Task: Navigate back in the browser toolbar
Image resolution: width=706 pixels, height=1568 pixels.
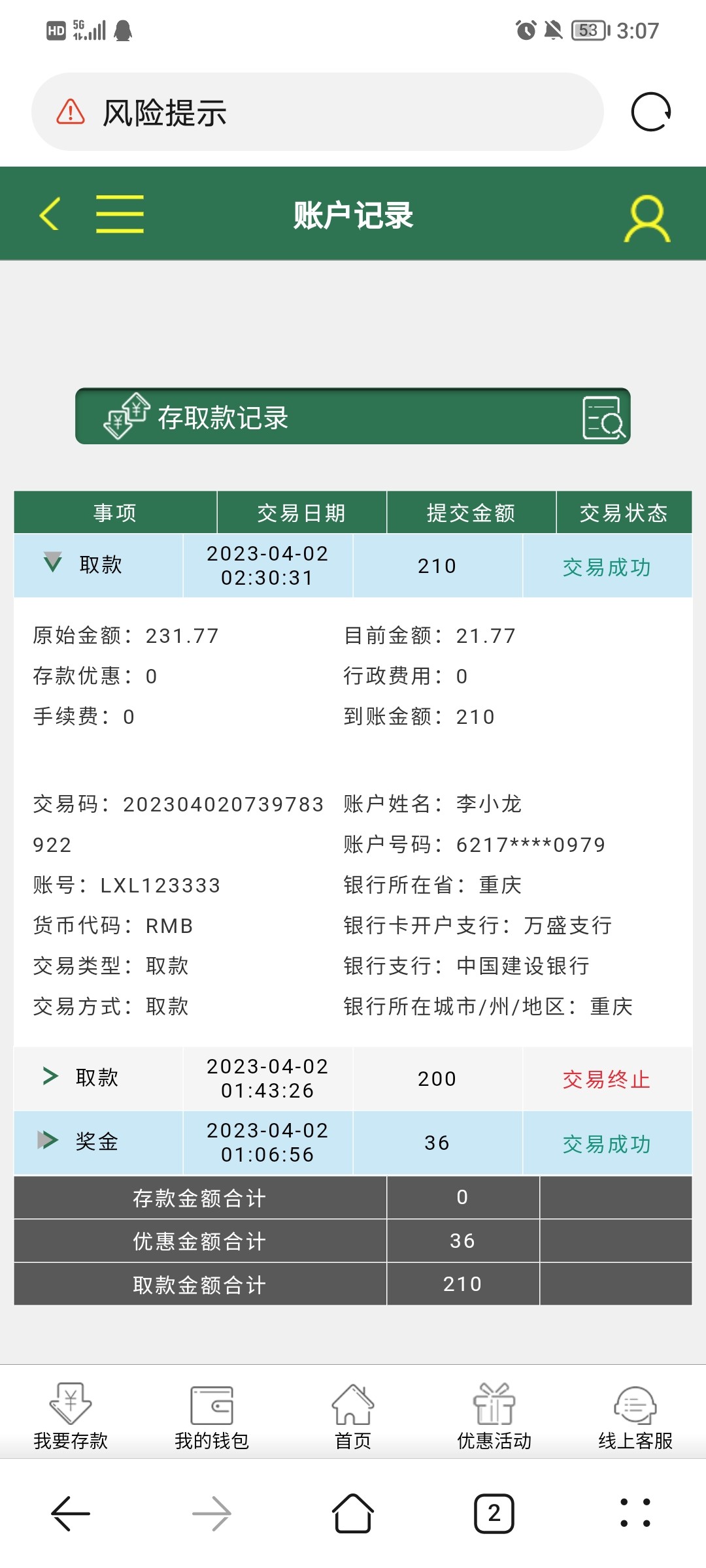Action: (x=71, y=1513)
